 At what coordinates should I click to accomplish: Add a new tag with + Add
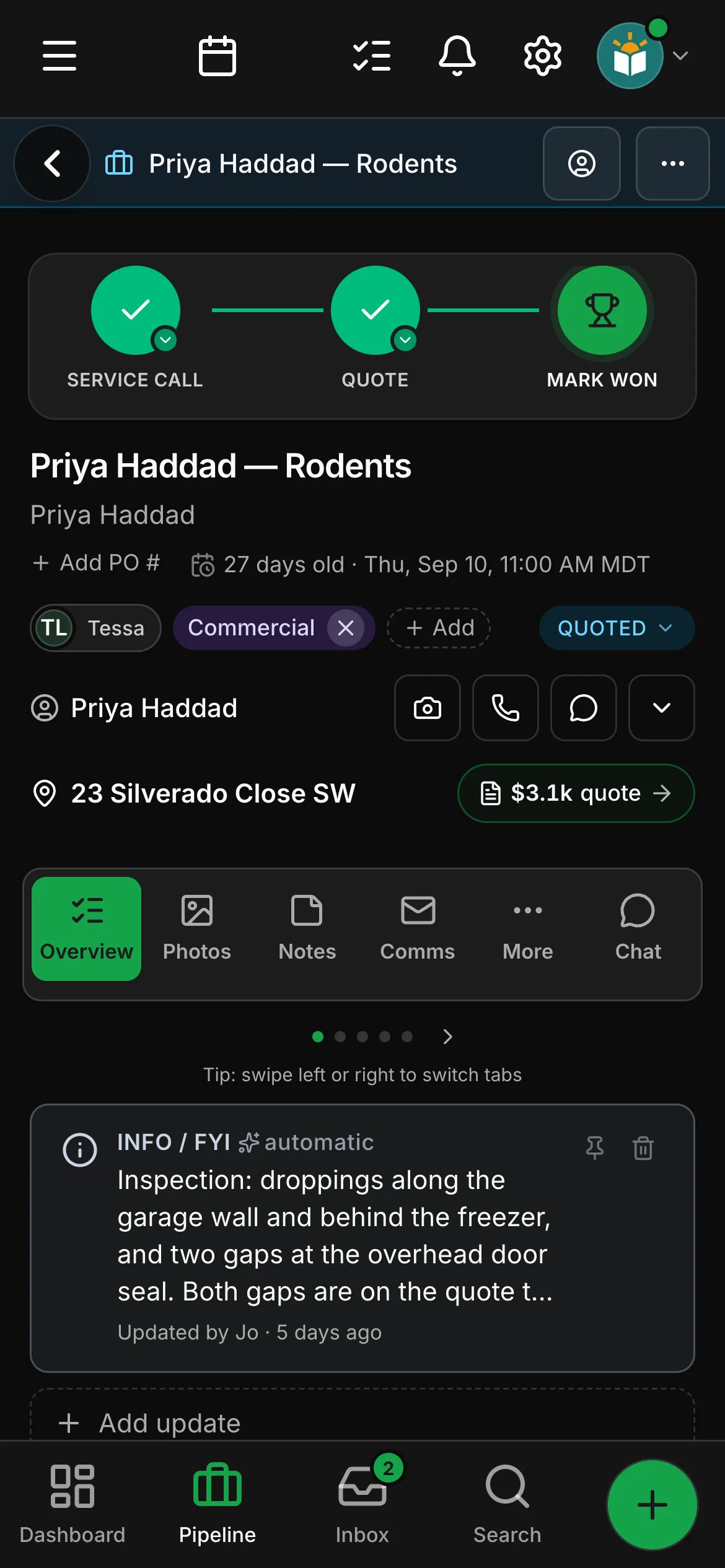[x=439, y=628]
